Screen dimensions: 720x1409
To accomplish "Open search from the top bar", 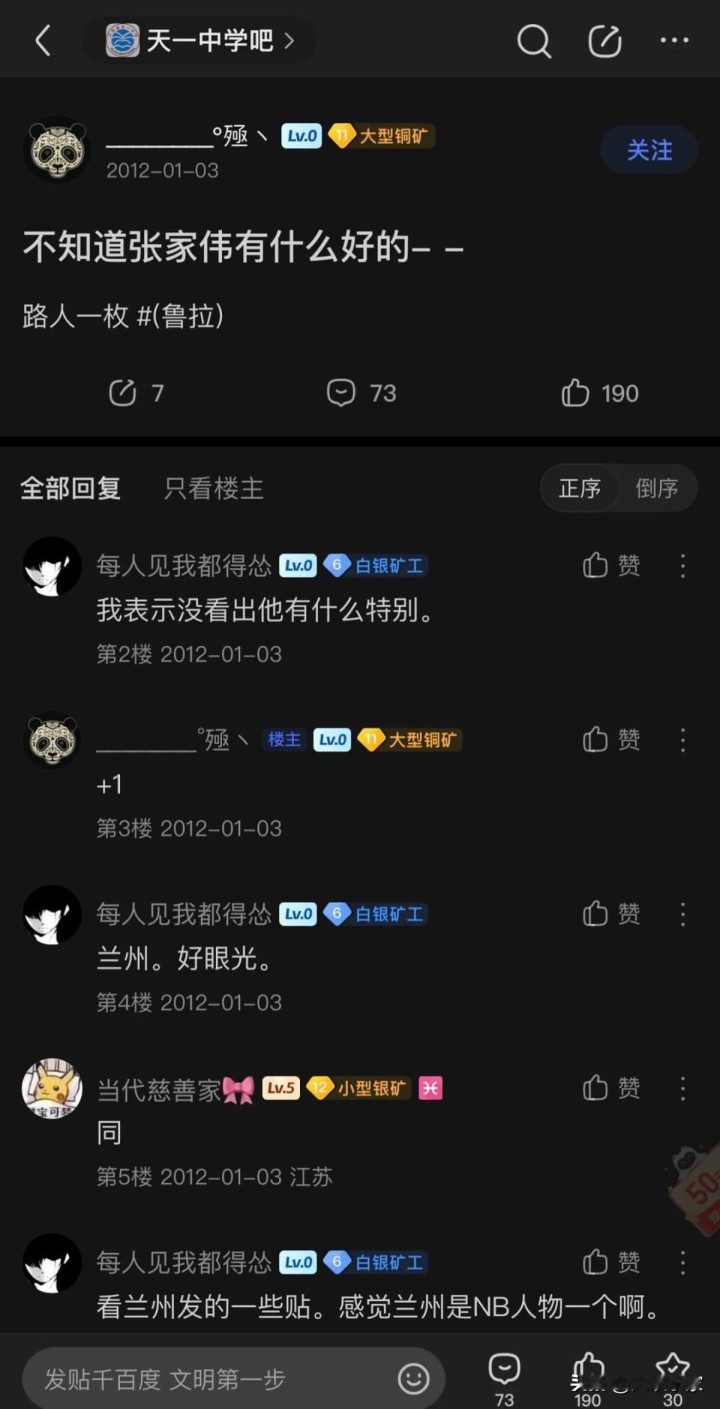I will [534, 41].
